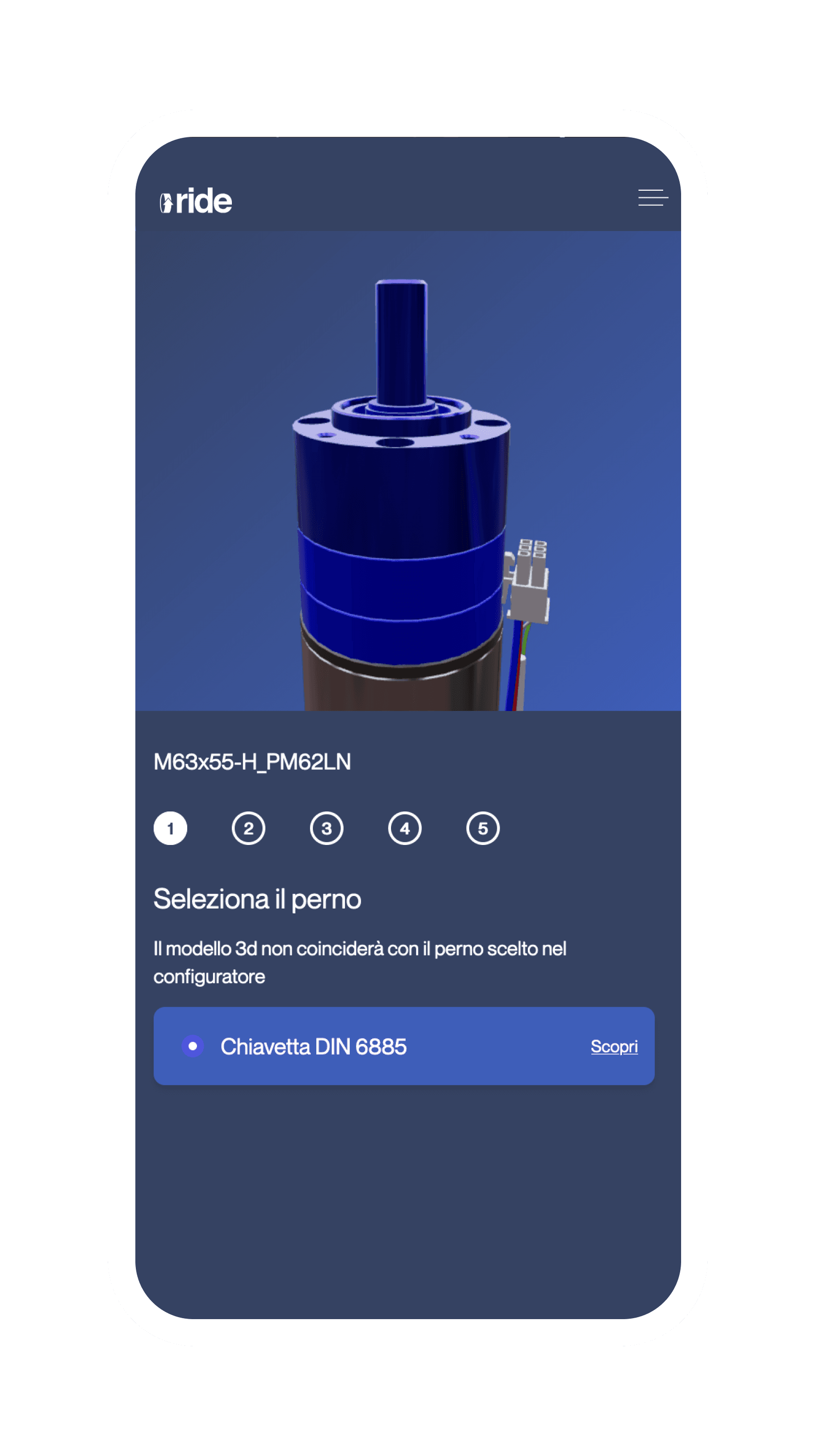Viewport: 815px width, 1456px height.
Task: Open the hamburger menu
Action: pos(653,198)
